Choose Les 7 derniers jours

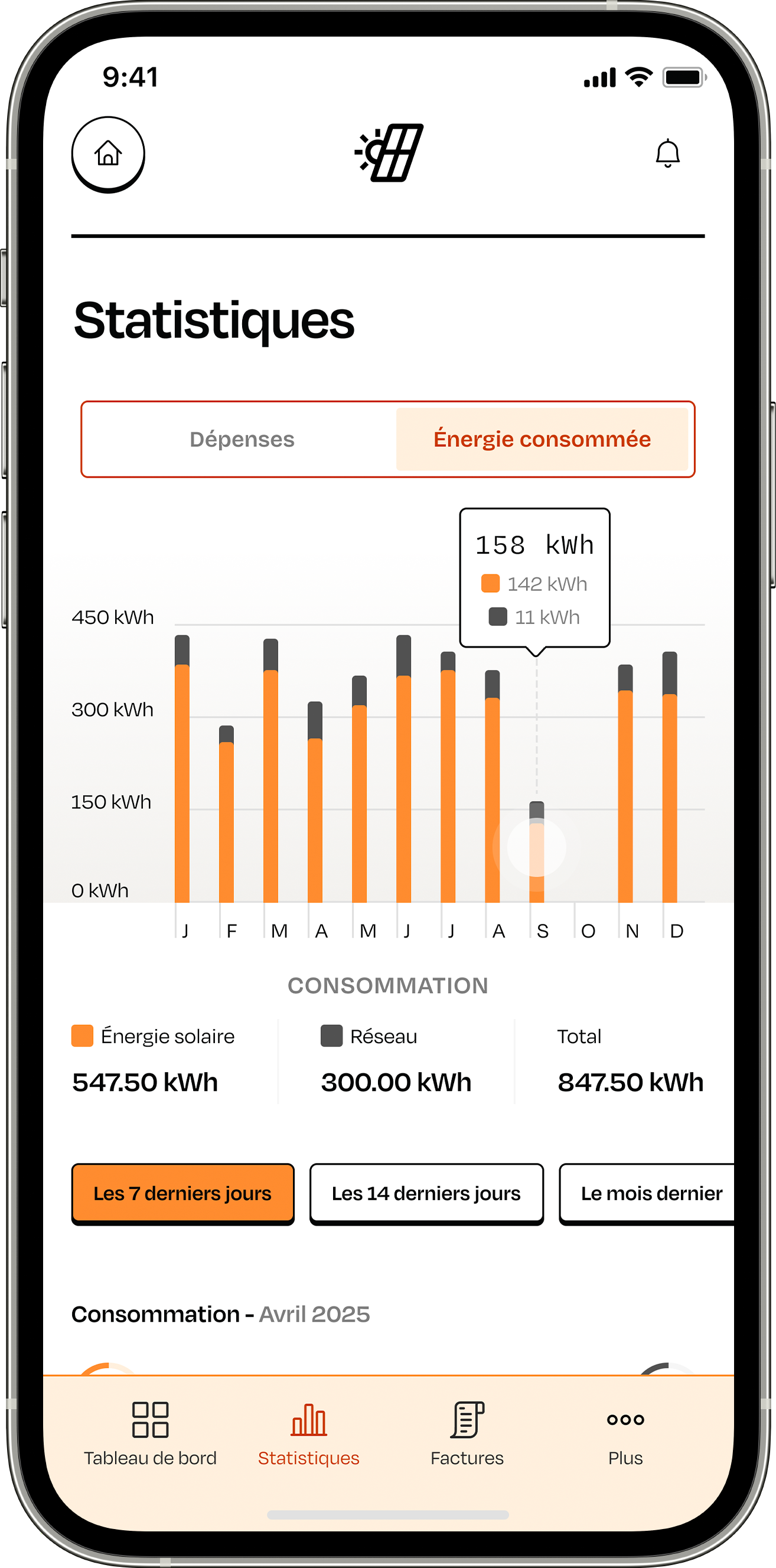pos(182,1193)
